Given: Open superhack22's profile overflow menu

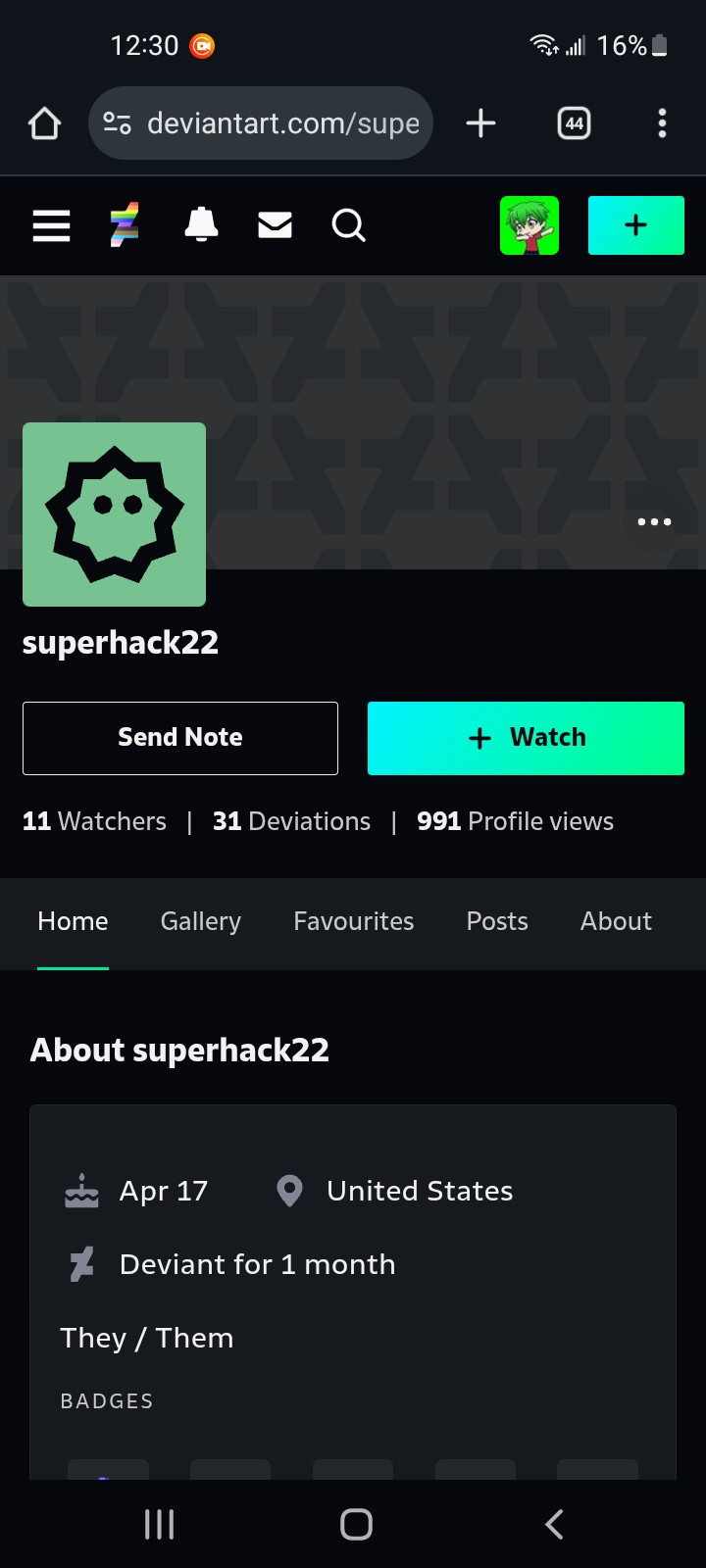Looking at the screenshot, I should tap(654, 521).
